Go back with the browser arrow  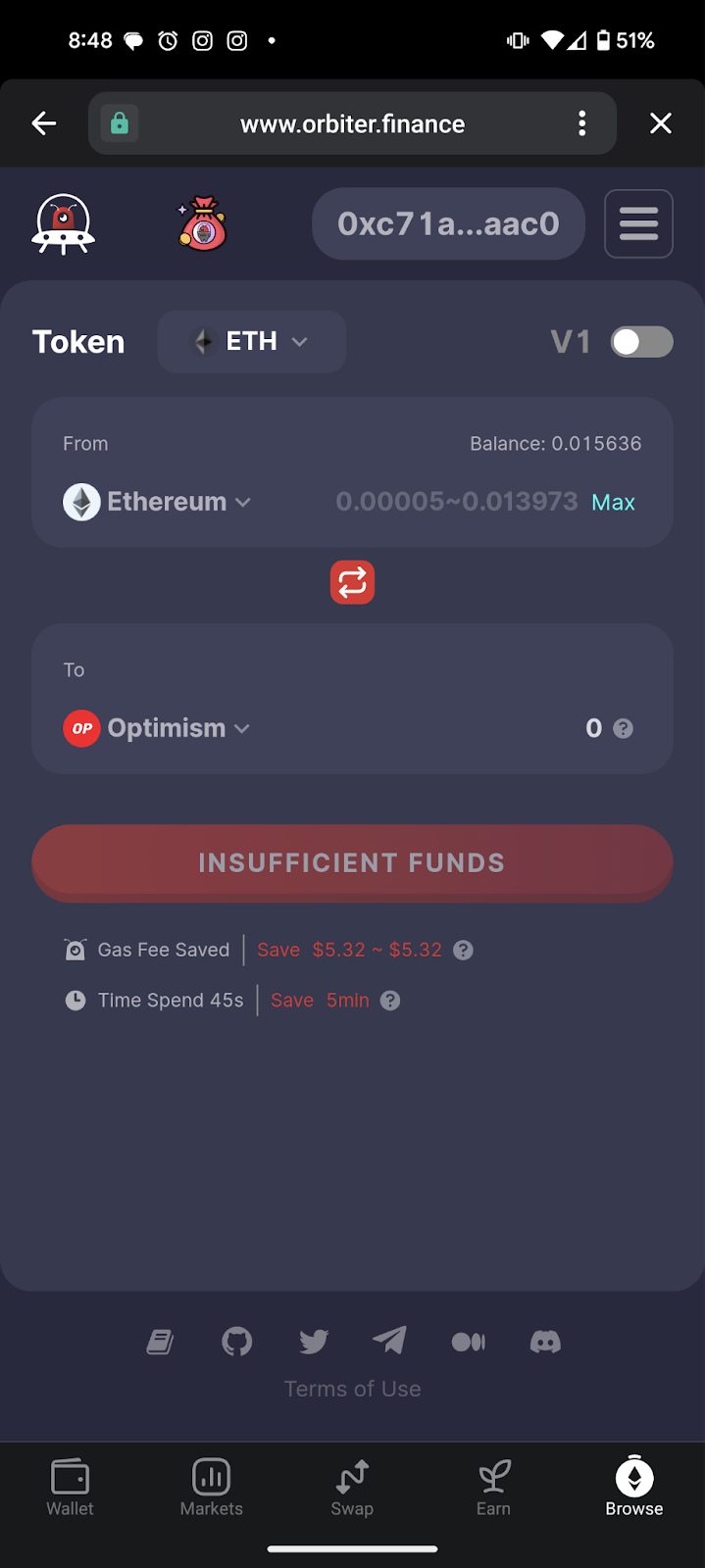(x=44, y=123)
